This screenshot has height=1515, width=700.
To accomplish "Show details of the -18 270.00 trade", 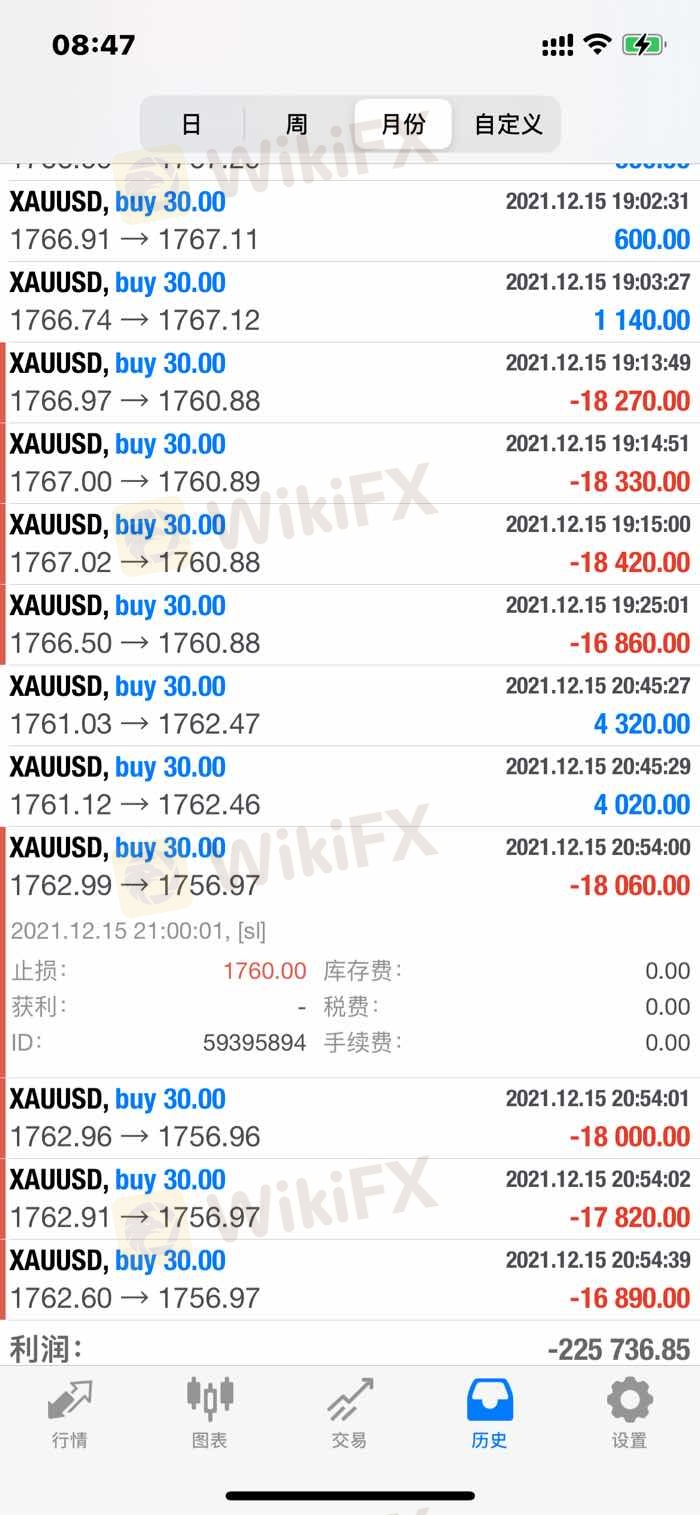I will (x=350, y=383).
